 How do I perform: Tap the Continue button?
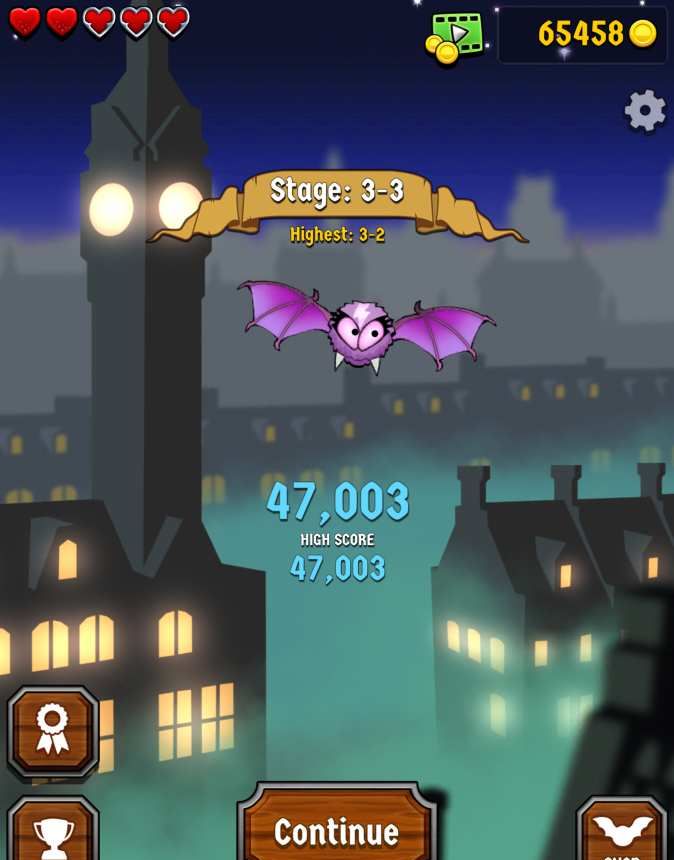click(x=337, y=829)
